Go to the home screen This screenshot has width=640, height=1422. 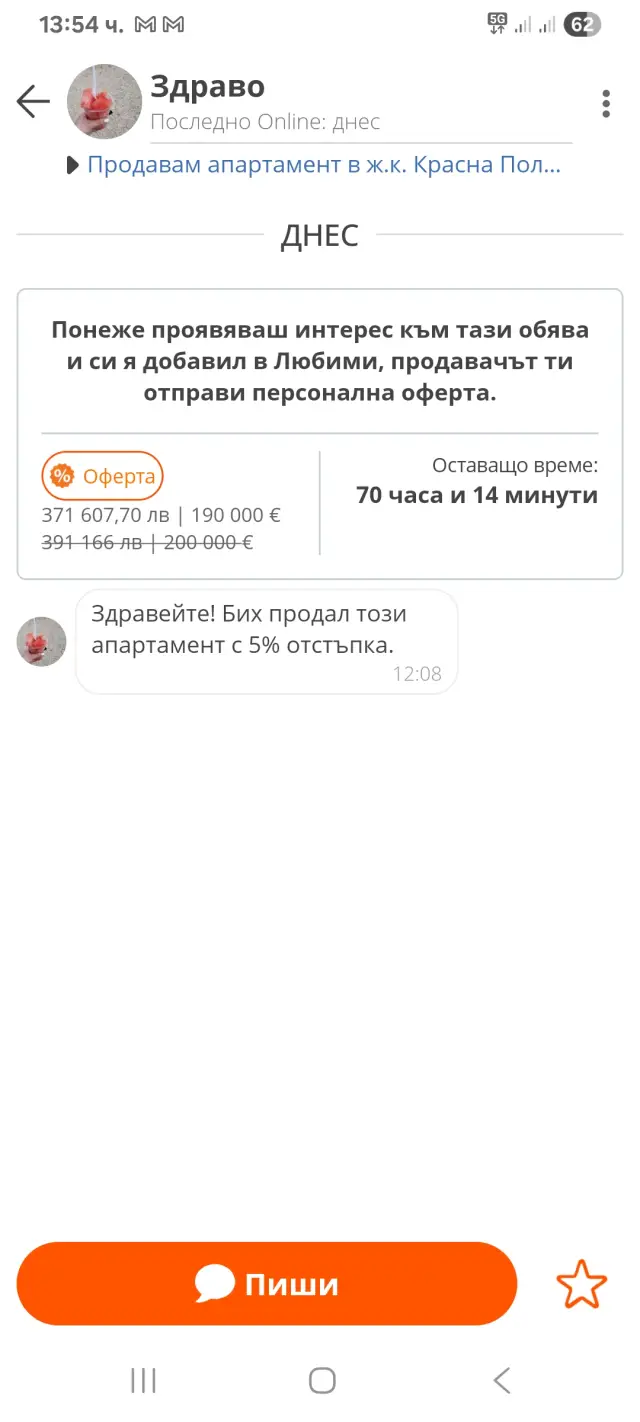(x=322, y=1381)
